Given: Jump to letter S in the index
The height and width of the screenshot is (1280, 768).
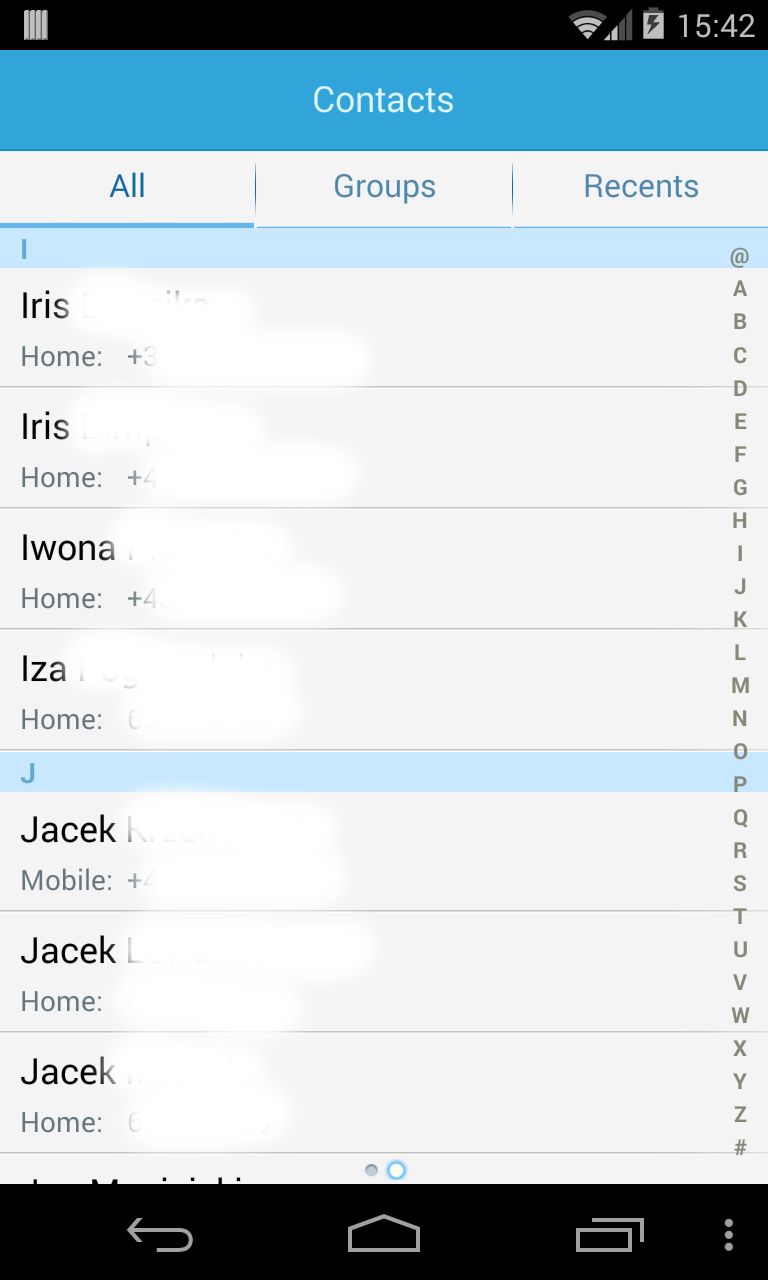Looking at the screenshot, I should coord(740,883).
